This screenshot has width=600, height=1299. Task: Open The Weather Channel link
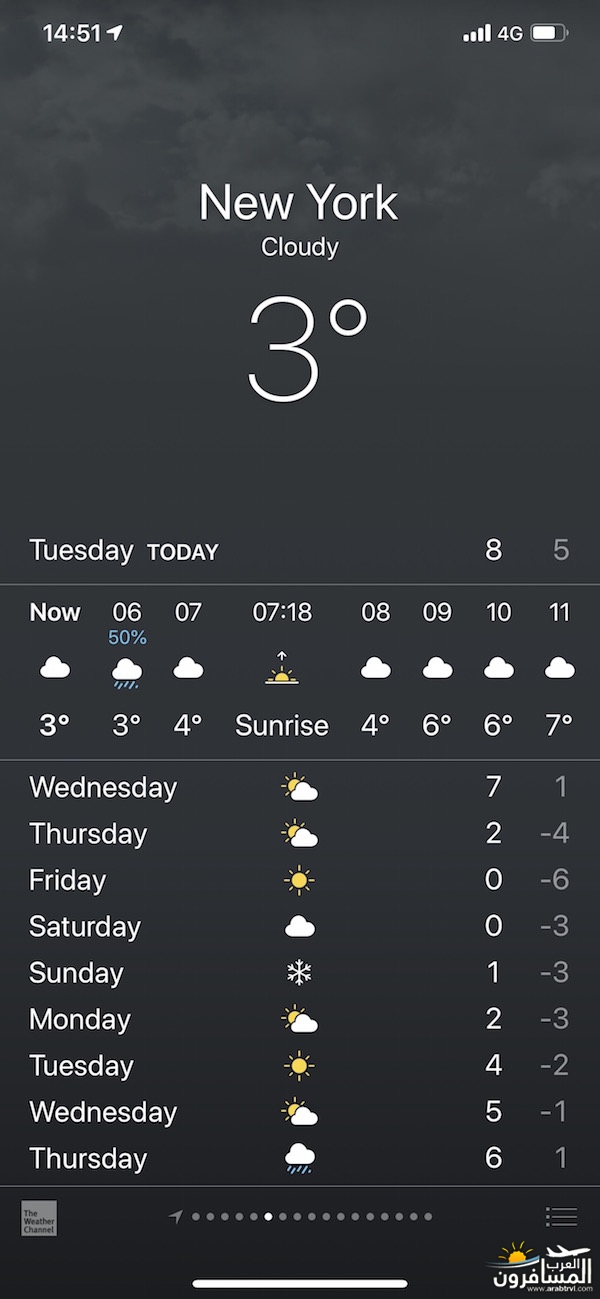(39, 1218)
